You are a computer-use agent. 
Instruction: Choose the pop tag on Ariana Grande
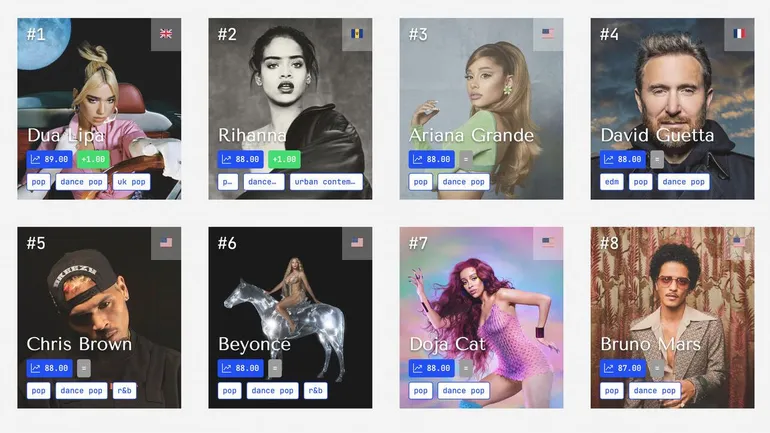coord(421,182)
